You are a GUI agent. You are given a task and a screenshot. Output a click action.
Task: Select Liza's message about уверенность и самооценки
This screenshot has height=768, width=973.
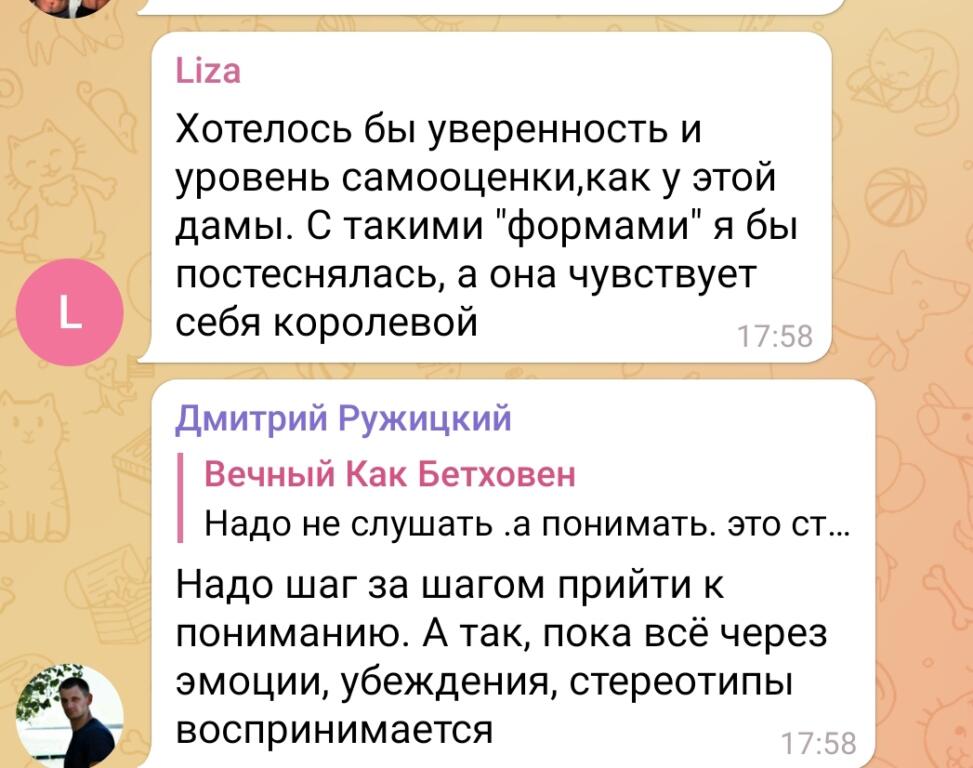point(480,226)
